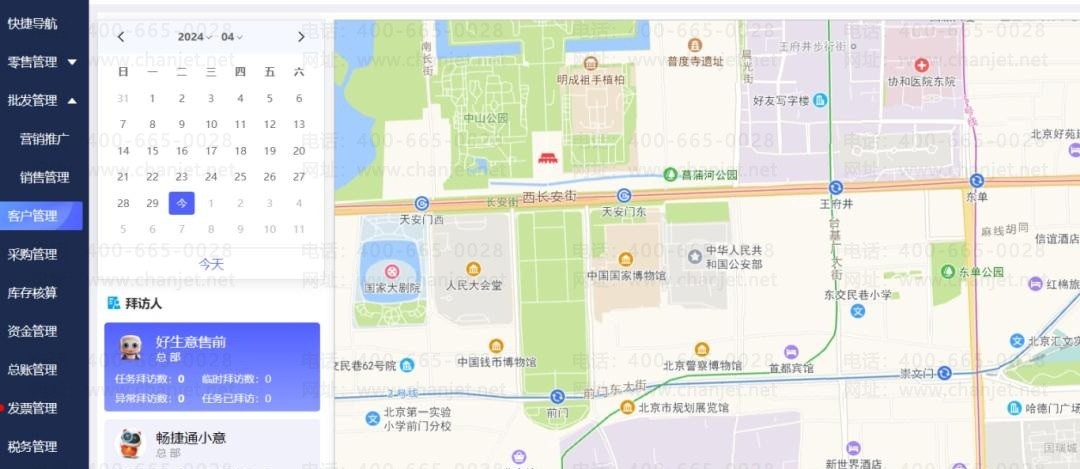Select April 23 on the calendar
1080x469 pixels.
click(x=181, y=177)
